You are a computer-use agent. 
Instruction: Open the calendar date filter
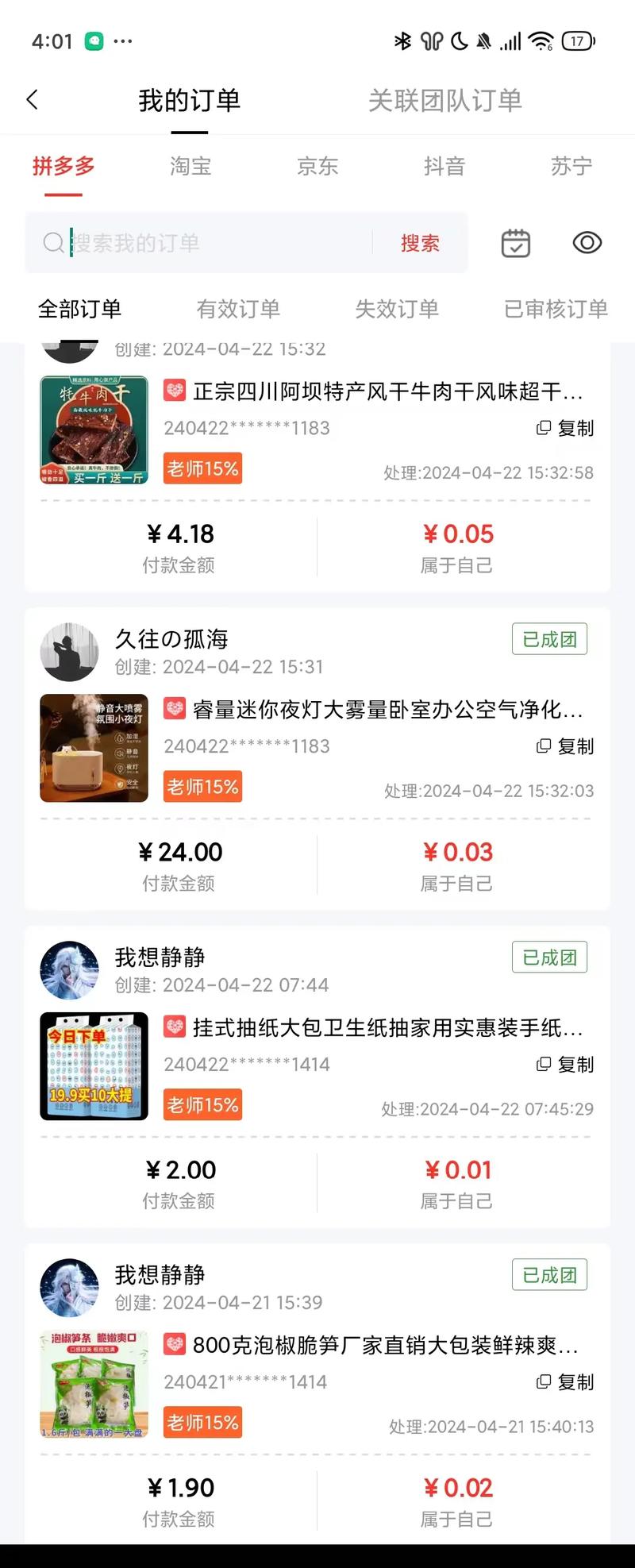pyautogui.click(x=516, y=243)
